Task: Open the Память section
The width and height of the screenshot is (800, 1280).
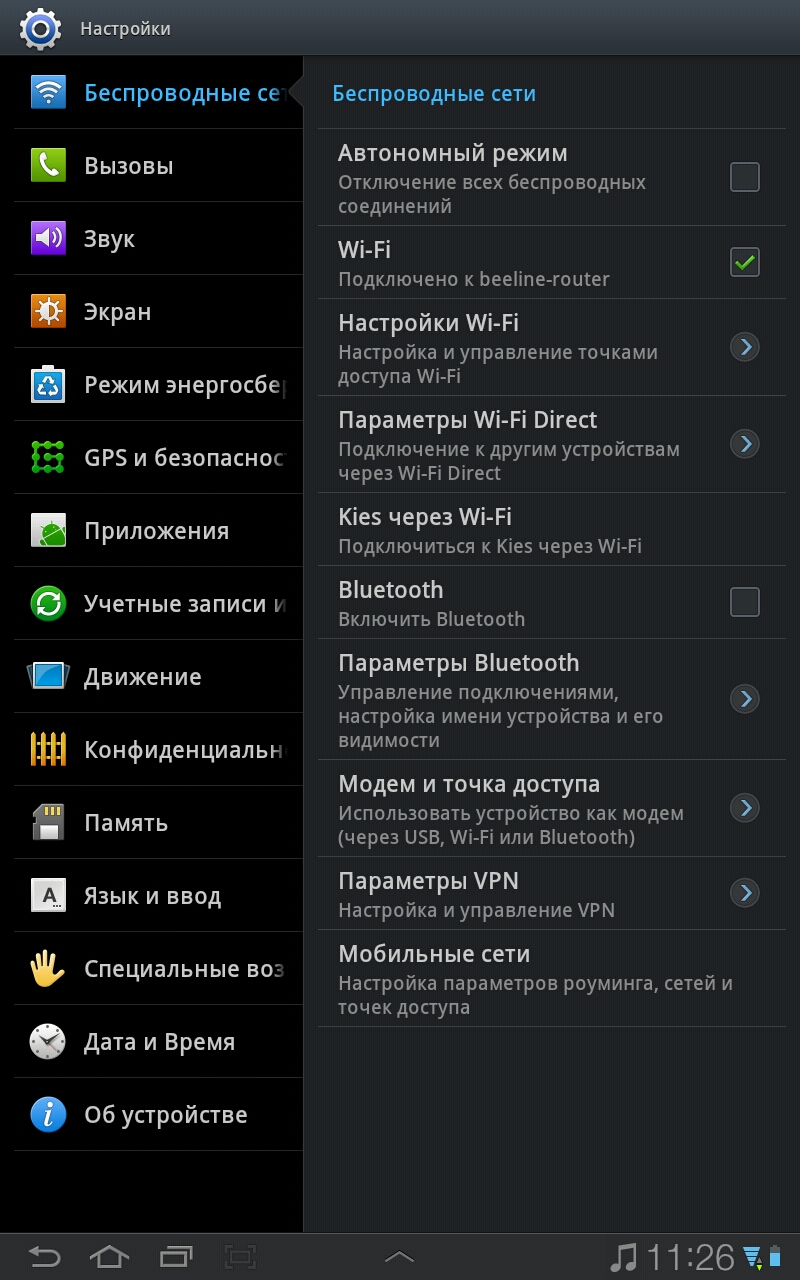Action: tap(158, 822)
